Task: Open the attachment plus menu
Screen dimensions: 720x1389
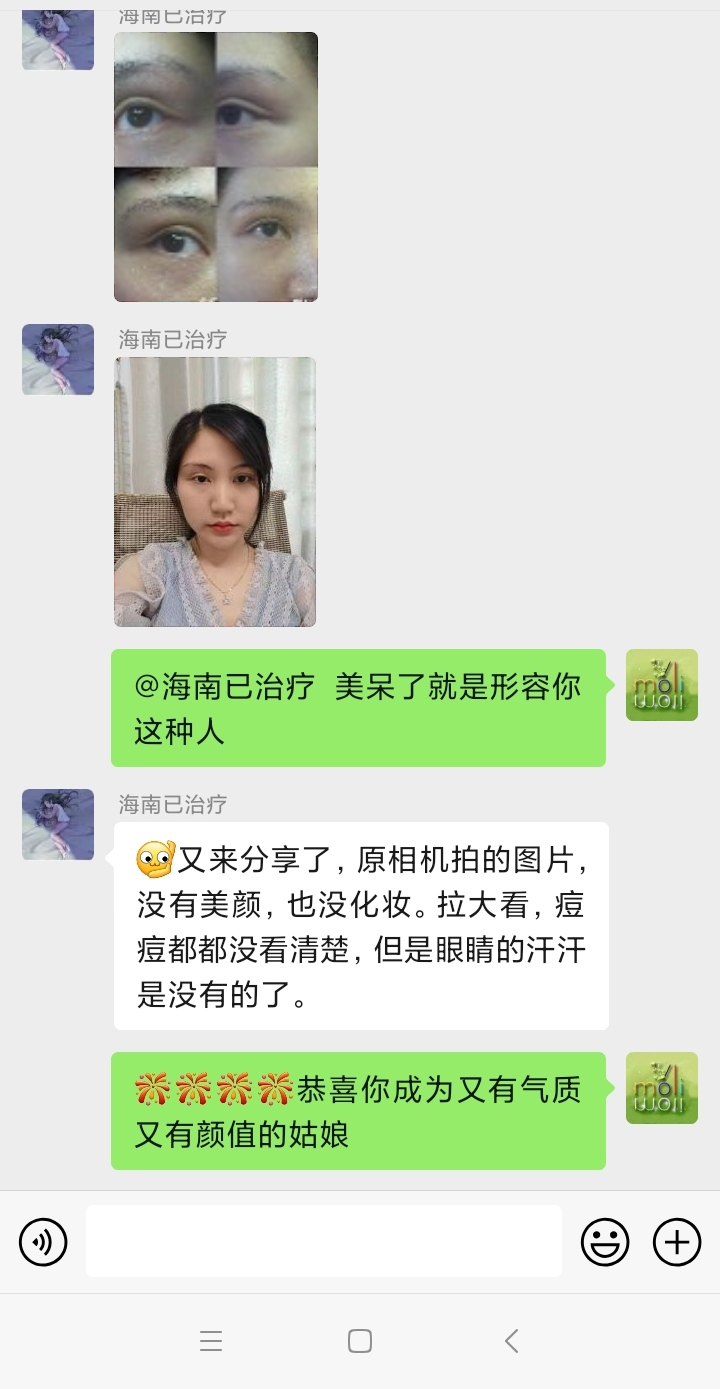Action: pyautogui.click(x=676, y=1241)
